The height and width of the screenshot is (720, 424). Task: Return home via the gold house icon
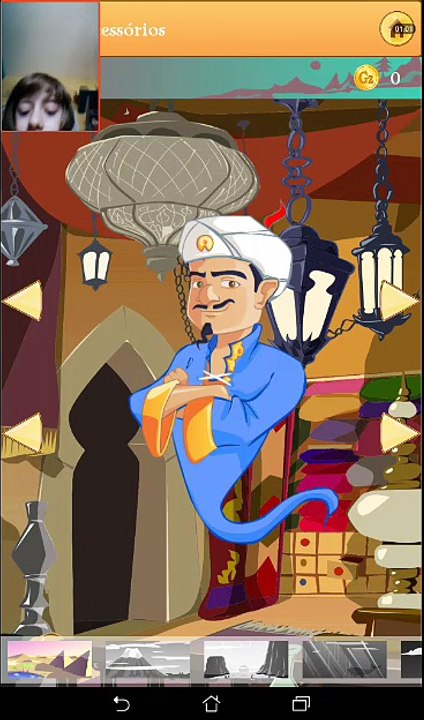(x=397, y=28)
